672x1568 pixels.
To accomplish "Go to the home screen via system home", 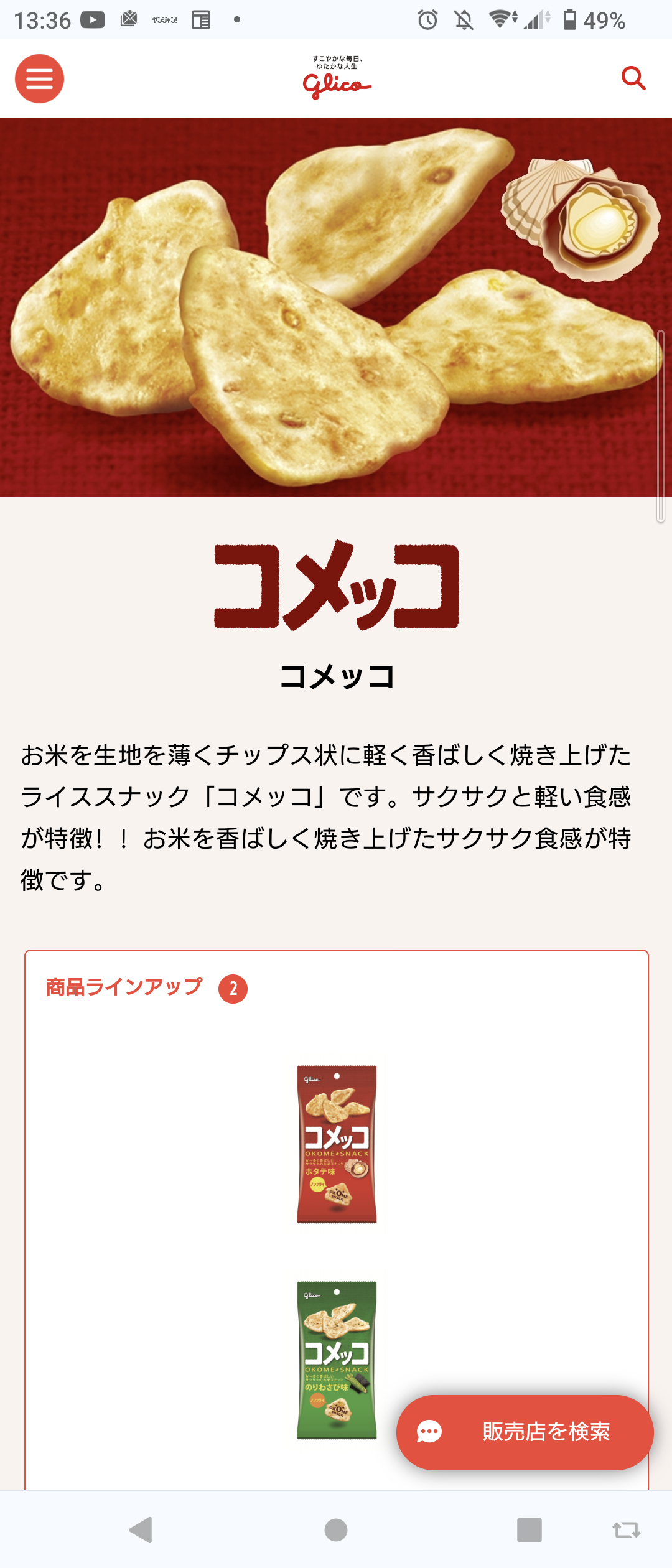I will tap(336, 1529).
